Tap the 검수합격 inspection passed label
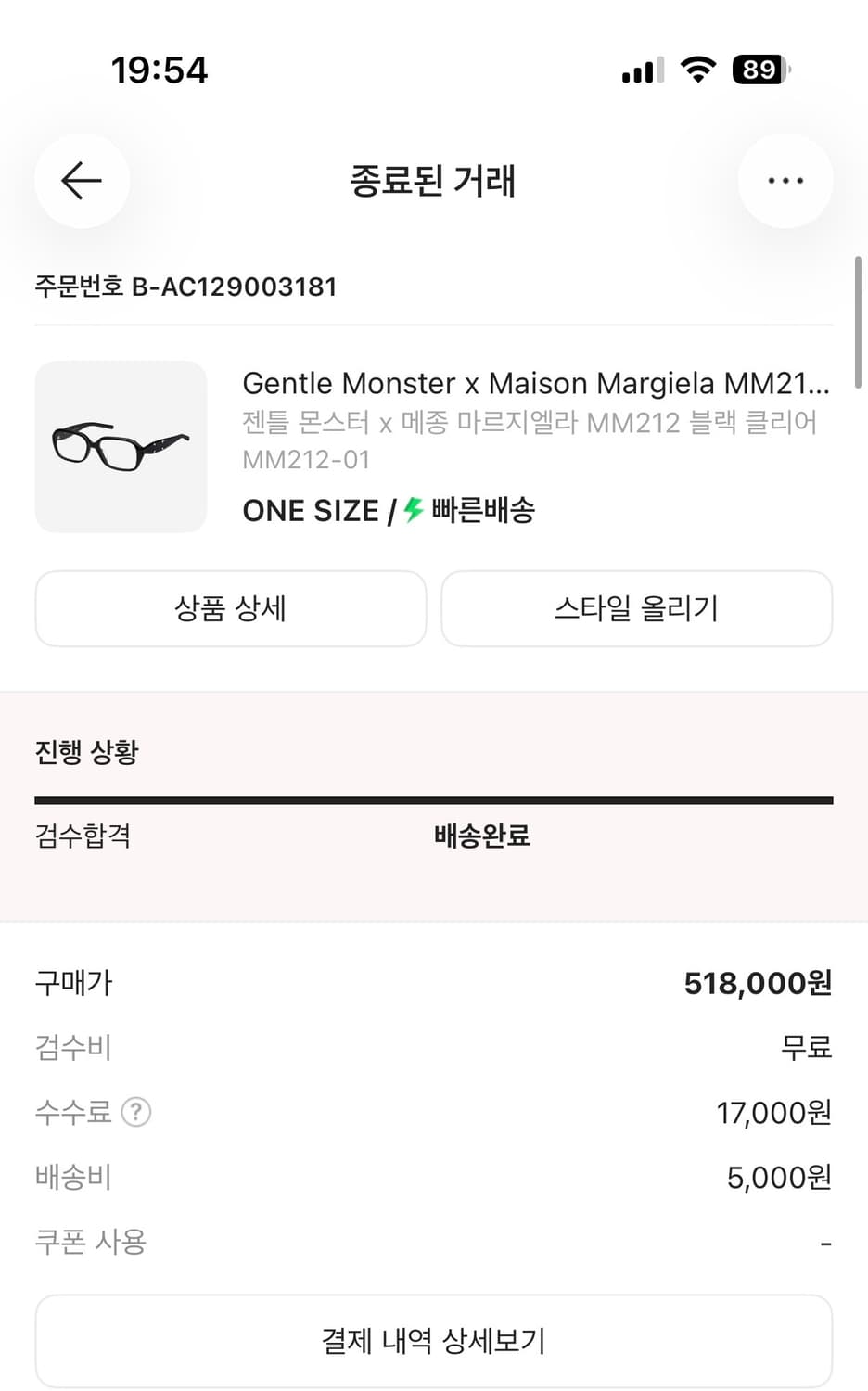The width and height of the screenshot is (868, 1391). [83, 836]
